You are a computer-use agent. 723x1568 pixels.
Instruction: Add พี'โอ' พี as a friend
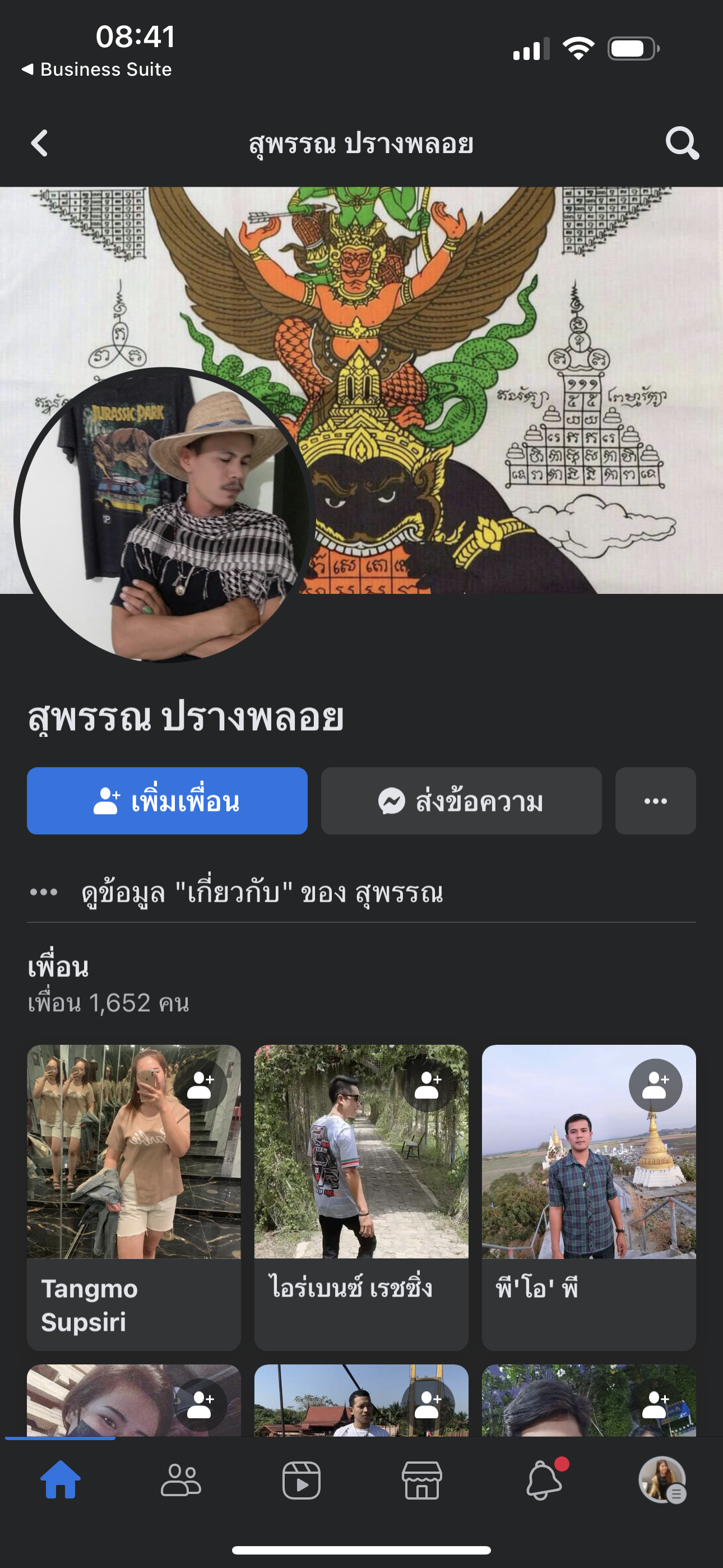point(655,1085)
